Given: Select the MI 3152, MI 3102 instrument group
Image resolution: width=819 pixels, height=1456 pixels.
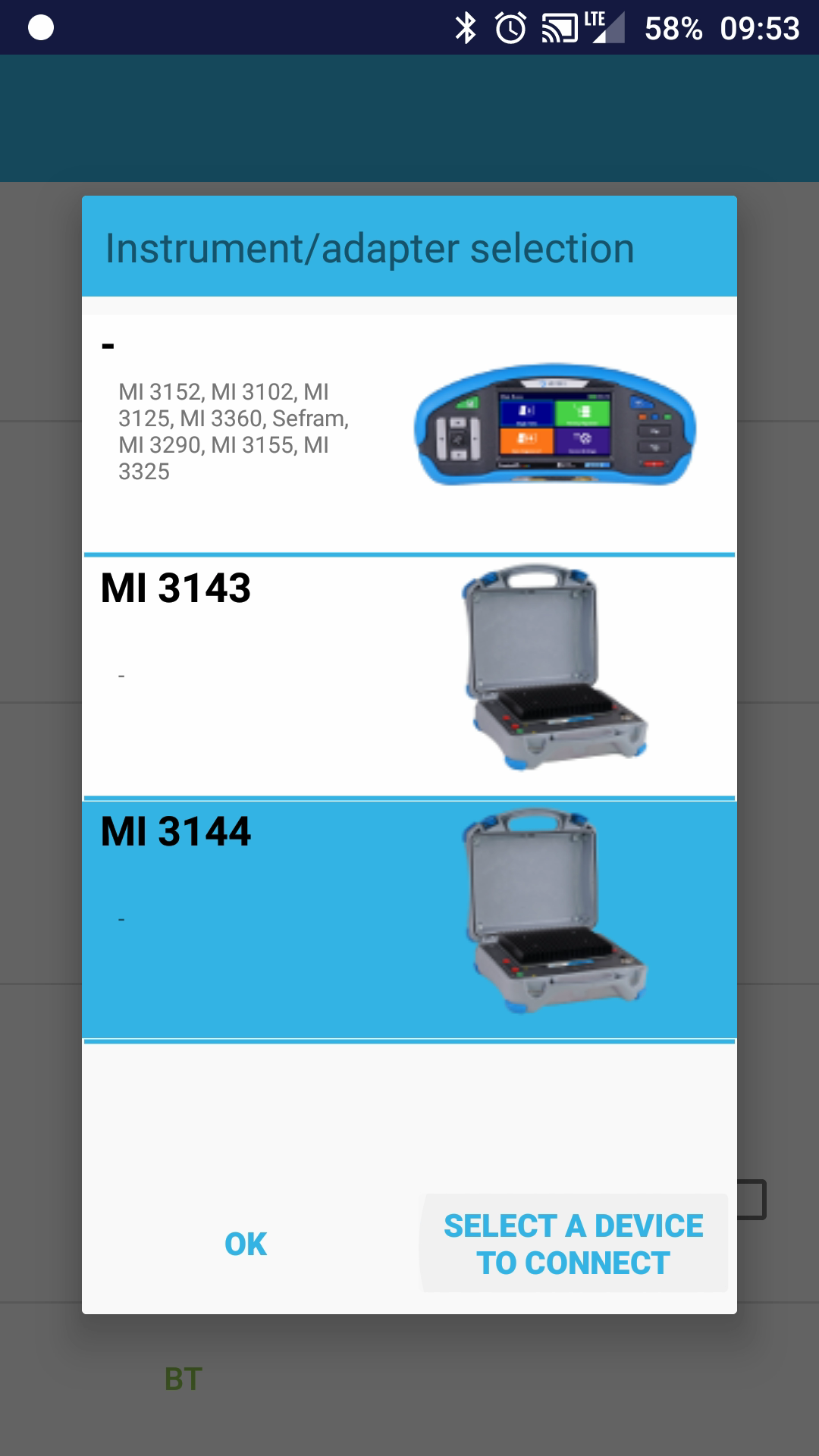Looking at the screenshot, I should [x=409, y=432].
